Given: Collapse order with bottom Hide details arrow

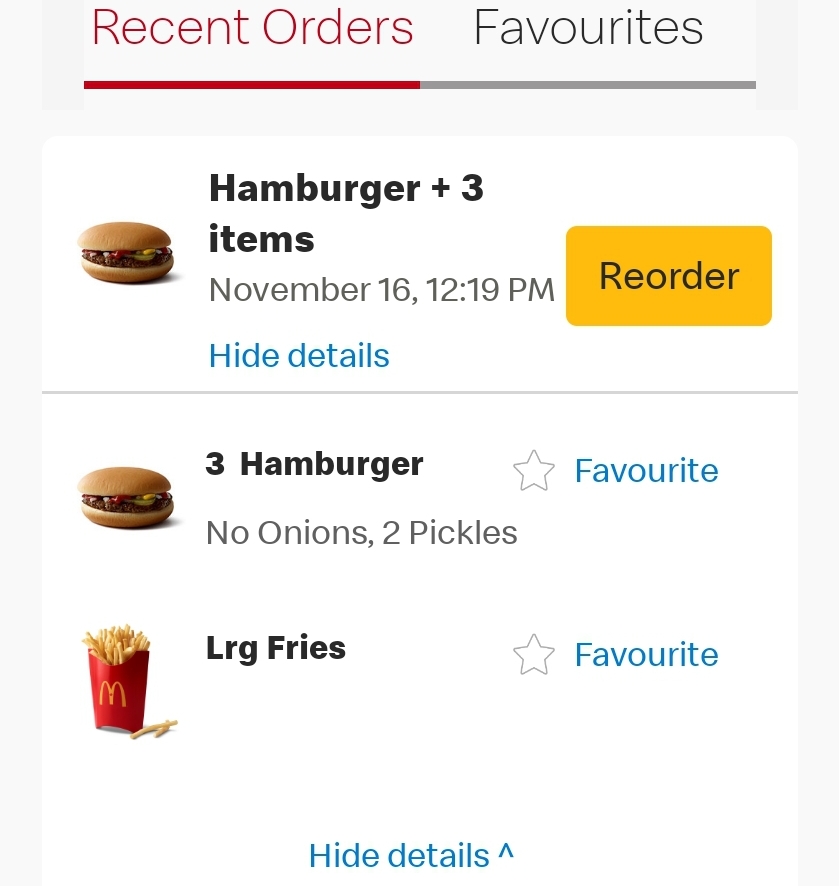Looking at the screenshot, I should tap(411, 856).
